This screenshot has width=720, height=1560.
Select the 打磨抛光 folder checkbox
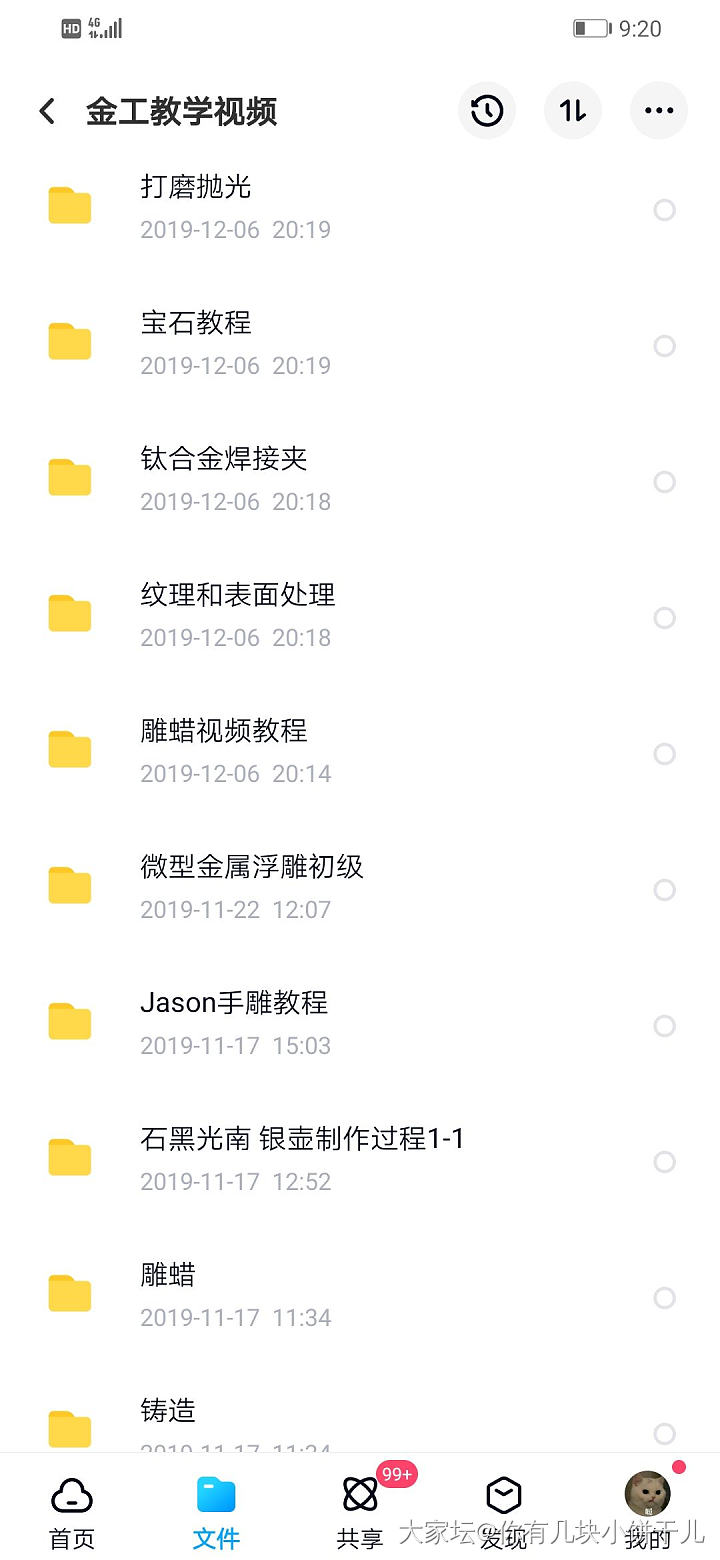pyautogui.click(x=664, y=210)
